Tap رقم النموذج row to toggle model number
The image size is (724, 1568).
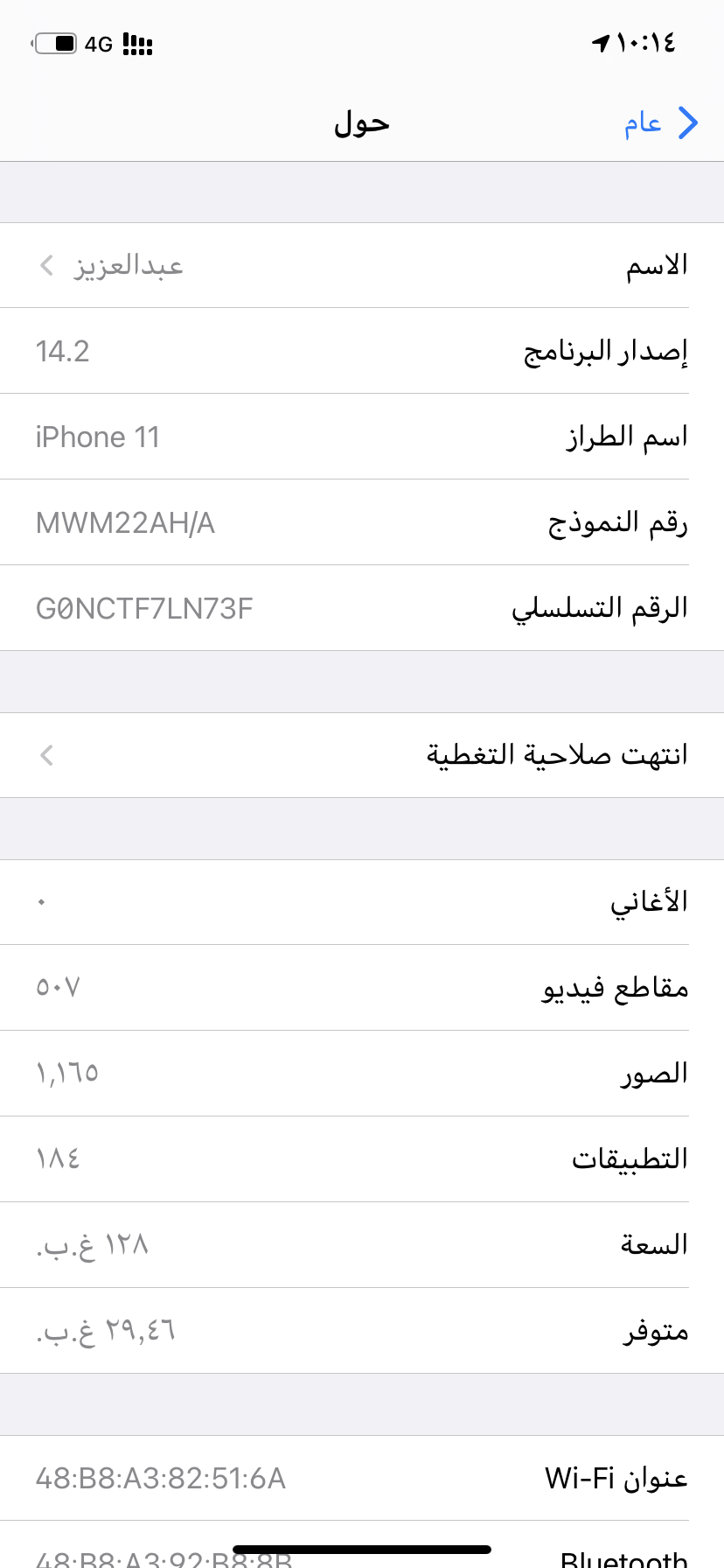click(x=362, y=522)
